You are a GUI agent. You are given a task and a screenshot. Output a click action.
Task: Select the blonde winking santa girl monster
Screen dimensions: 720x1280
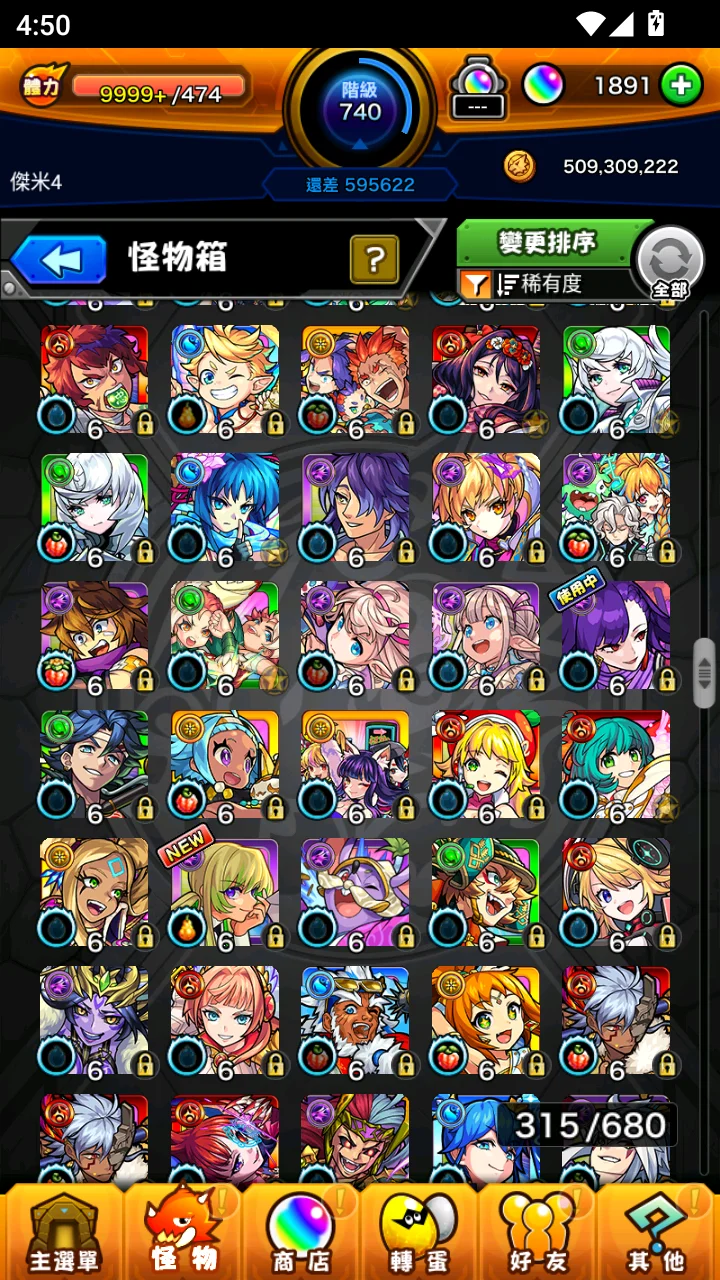pos(485,764)
